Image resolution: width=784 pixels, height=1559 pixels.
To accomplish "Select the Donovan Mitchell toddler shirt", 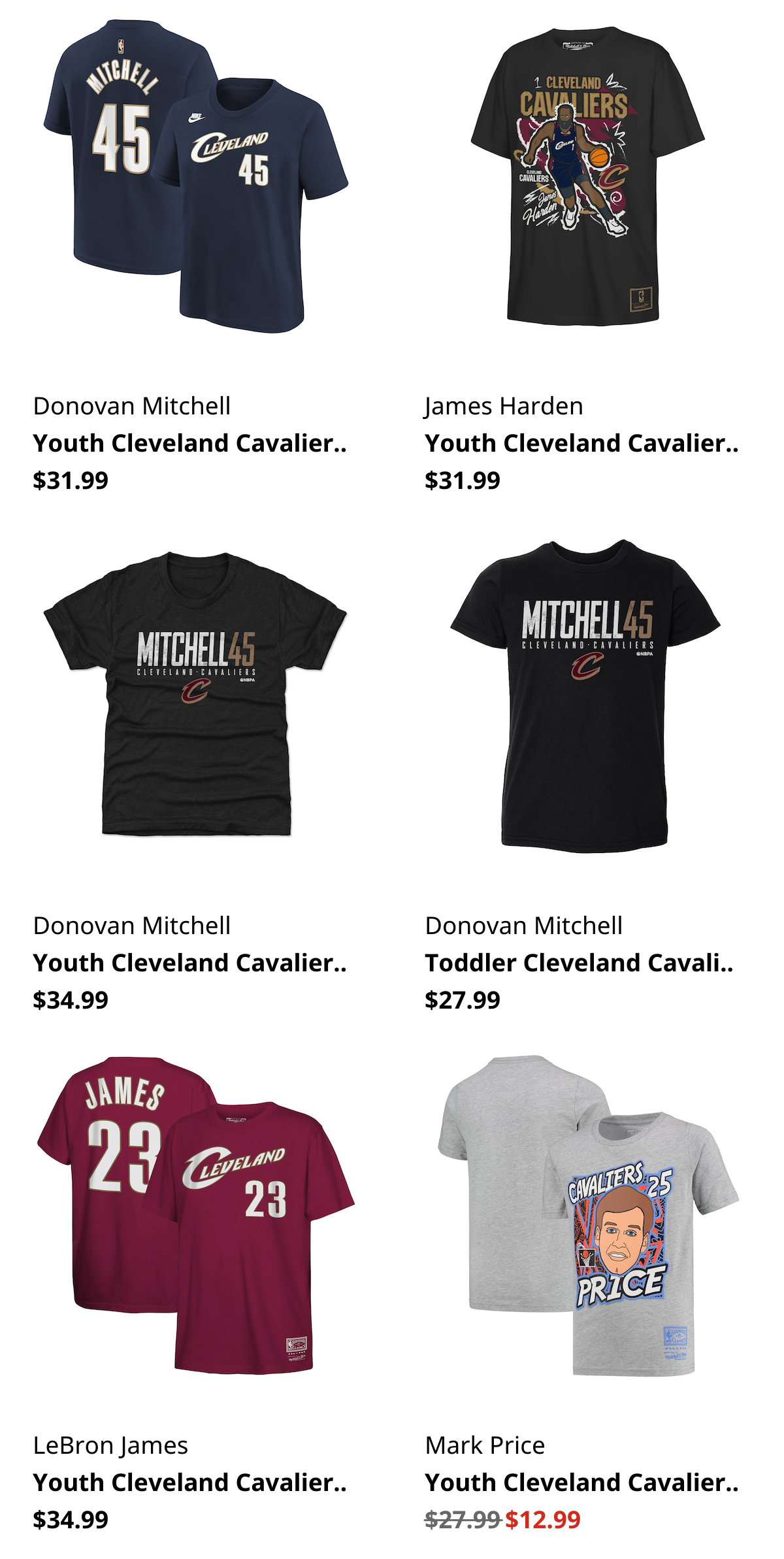I will tap(585, 696).
